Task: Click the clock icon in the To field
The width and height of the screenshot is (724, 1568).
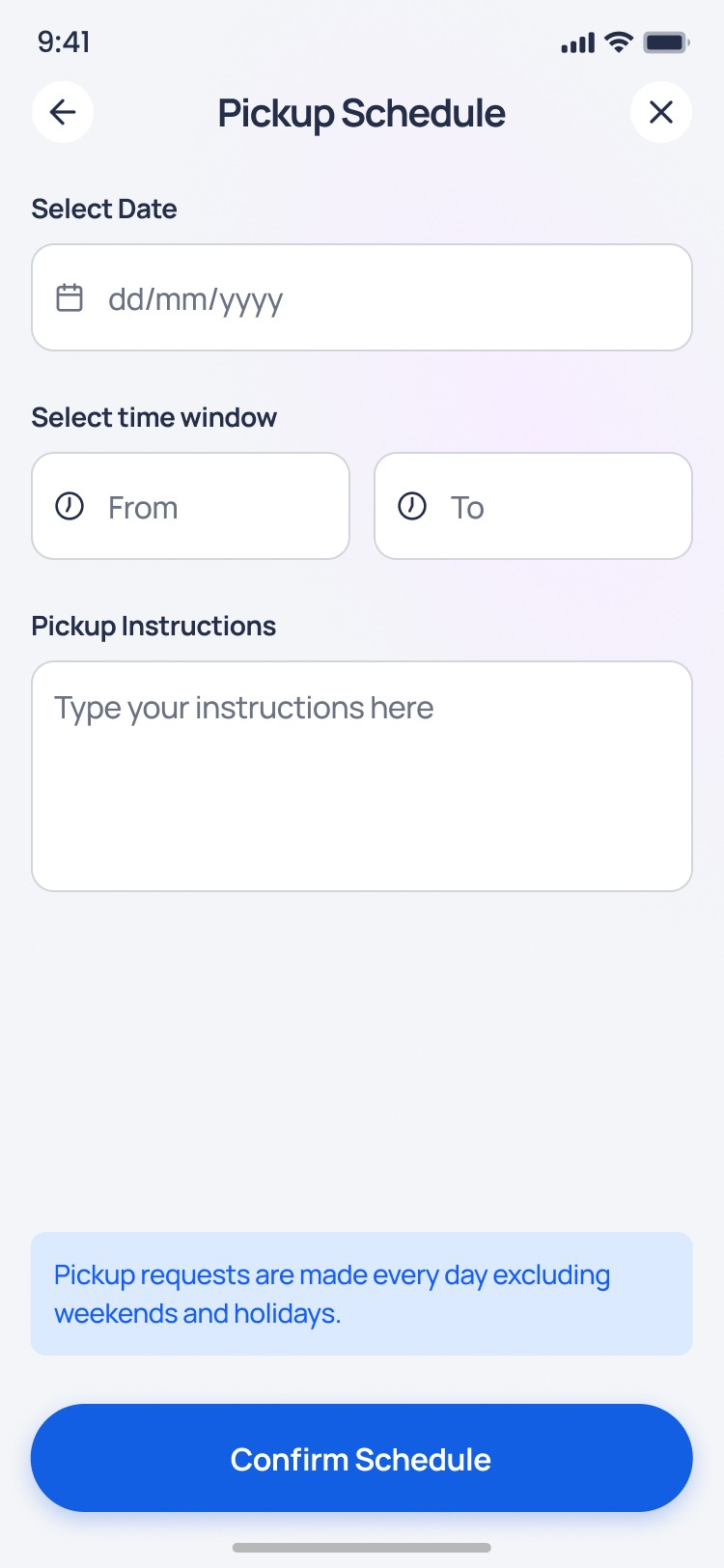Action: click(412, 506)
